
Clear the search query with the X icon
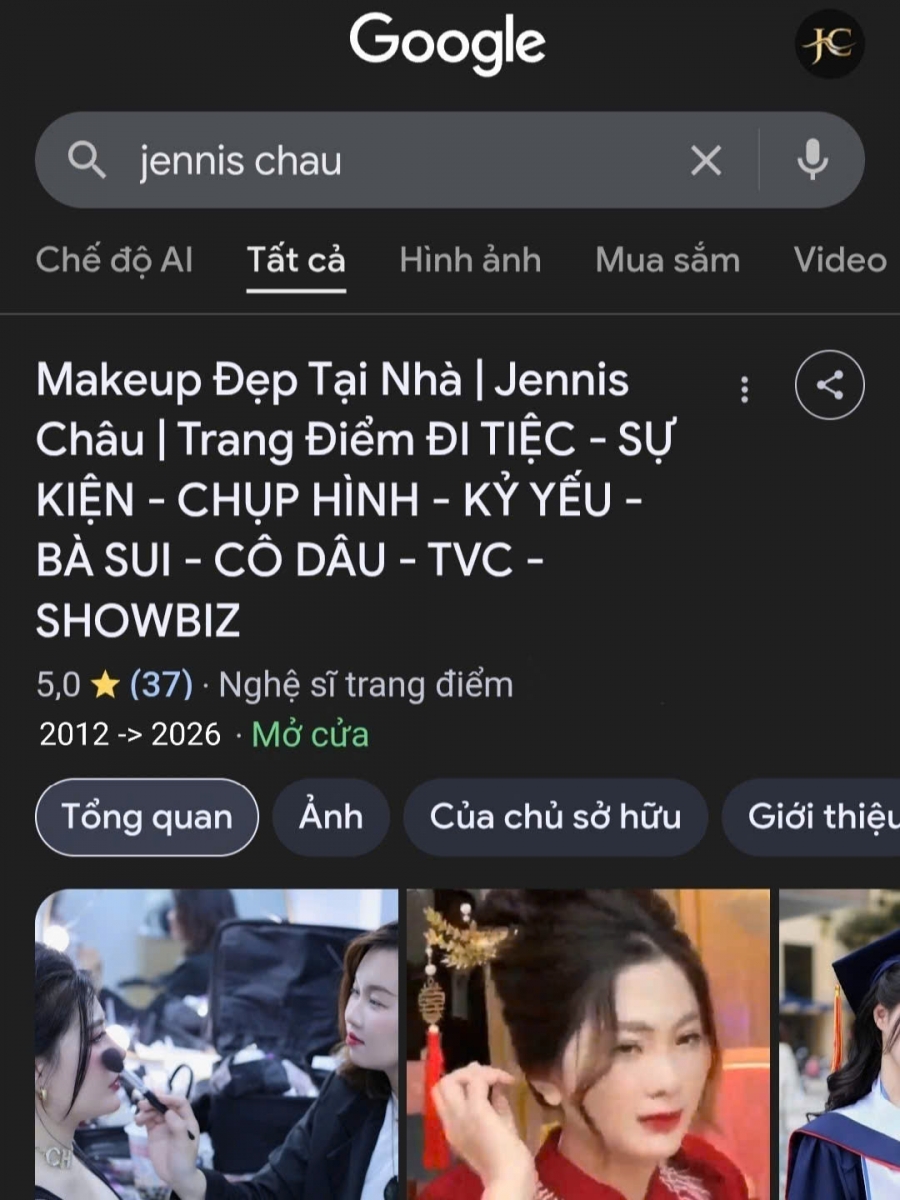707,160
